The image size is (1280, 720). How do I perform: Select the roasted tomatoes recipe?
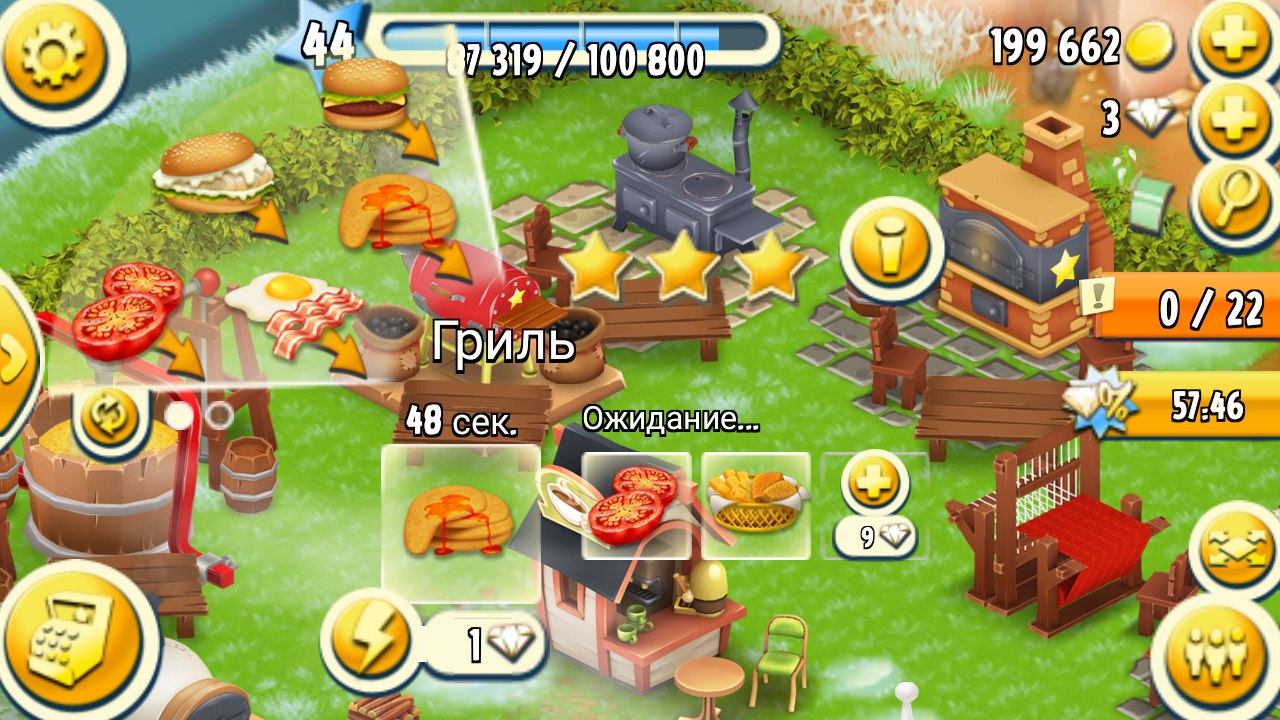127,308
